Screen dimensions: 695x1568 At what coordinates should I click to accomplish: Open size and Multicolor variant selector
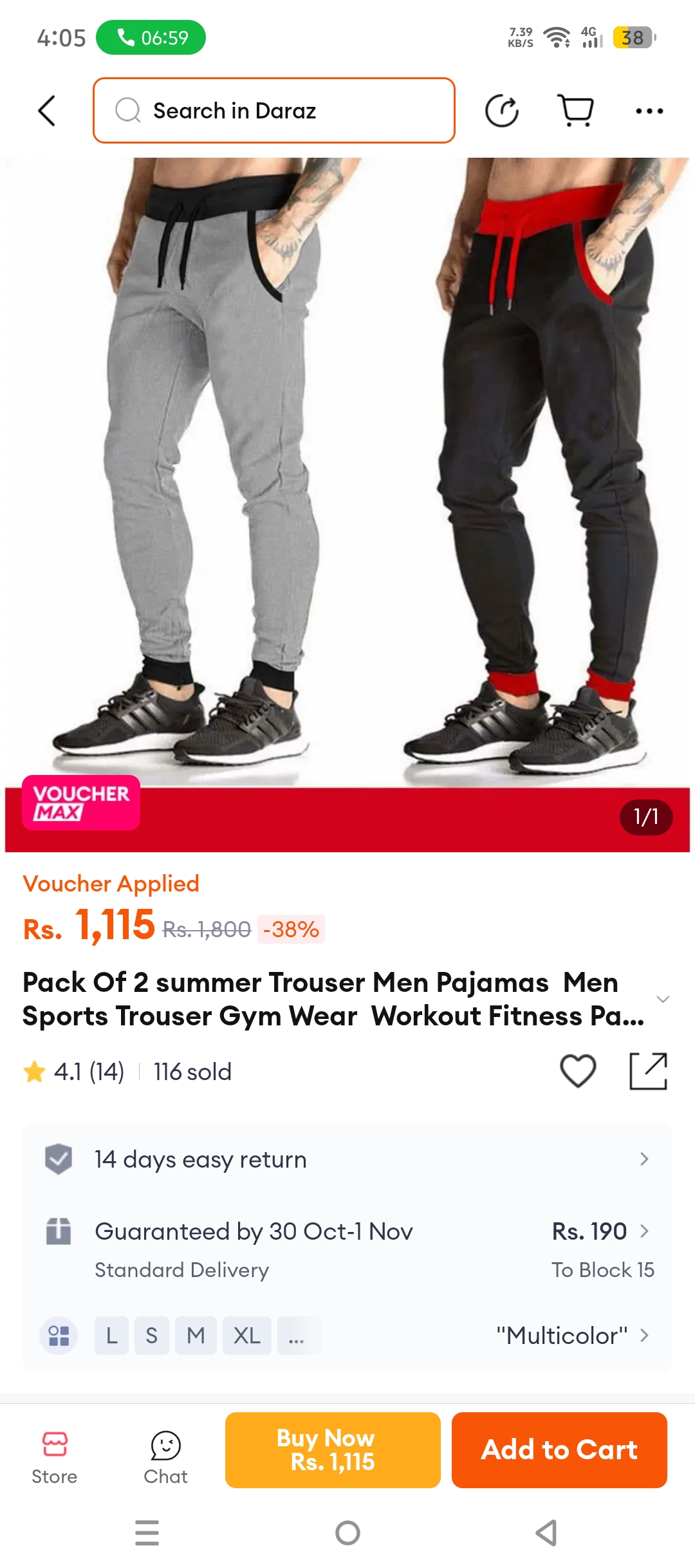pyautogui.click(x=347, y=1336)
